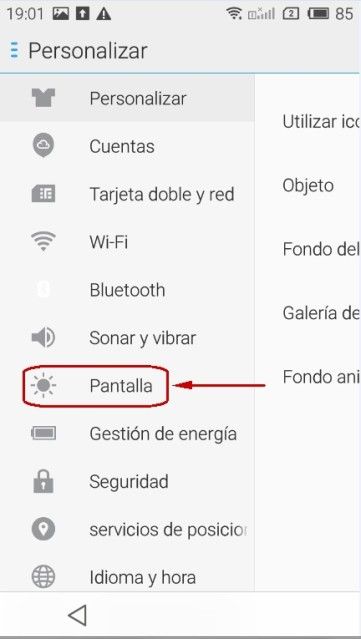Open Bluetooth settings
The width and height of the screenshot is (361, 639).
point(127,290)
